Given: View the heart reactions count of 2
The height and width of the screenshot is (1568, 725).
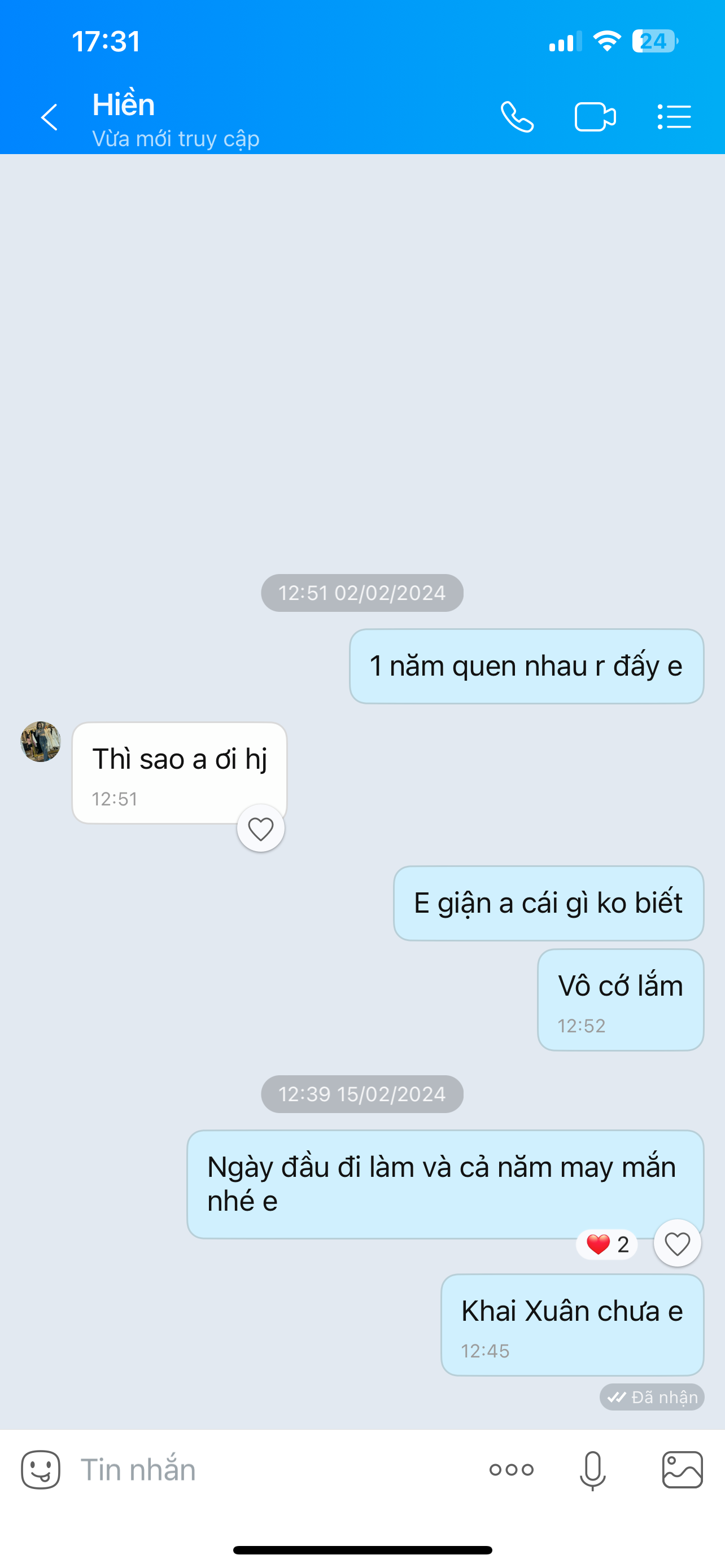Looking at the screenshot, I should click(x=607, y=1244).
